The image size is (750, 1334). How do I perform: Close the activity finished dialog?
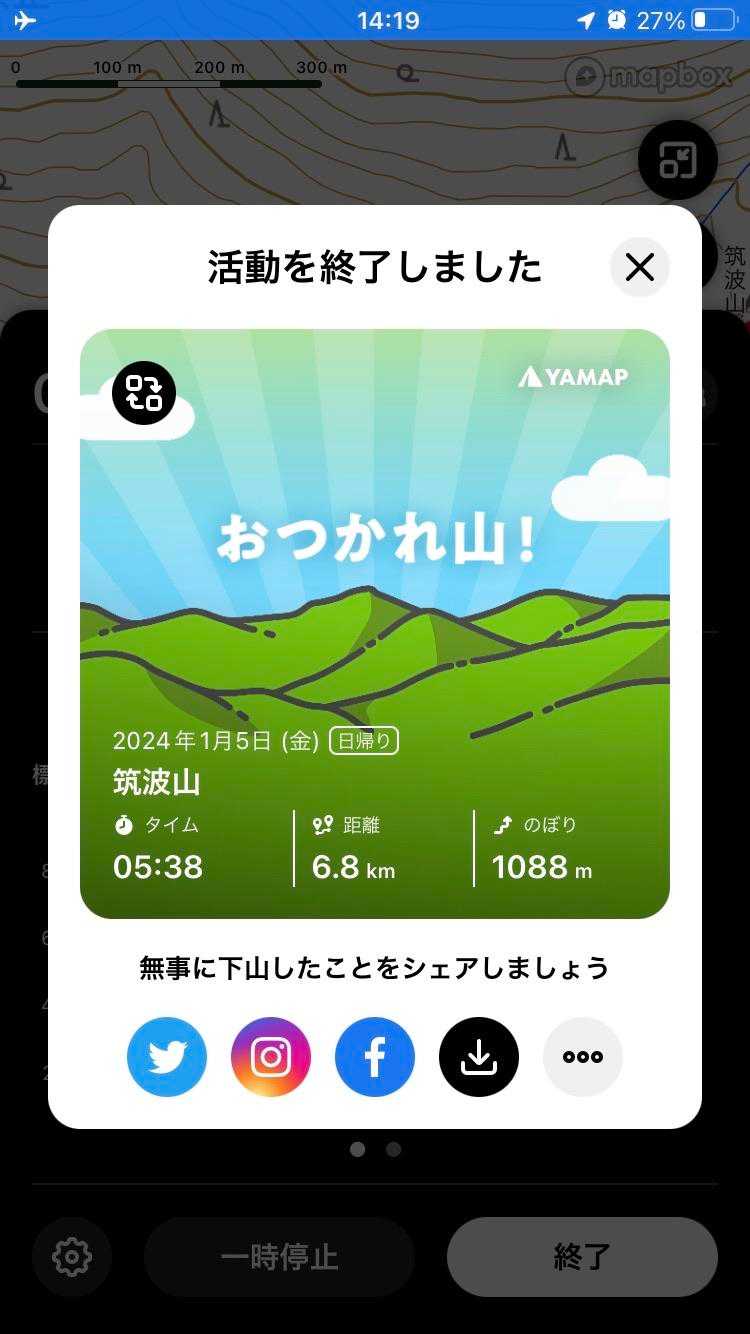[639, 267]
